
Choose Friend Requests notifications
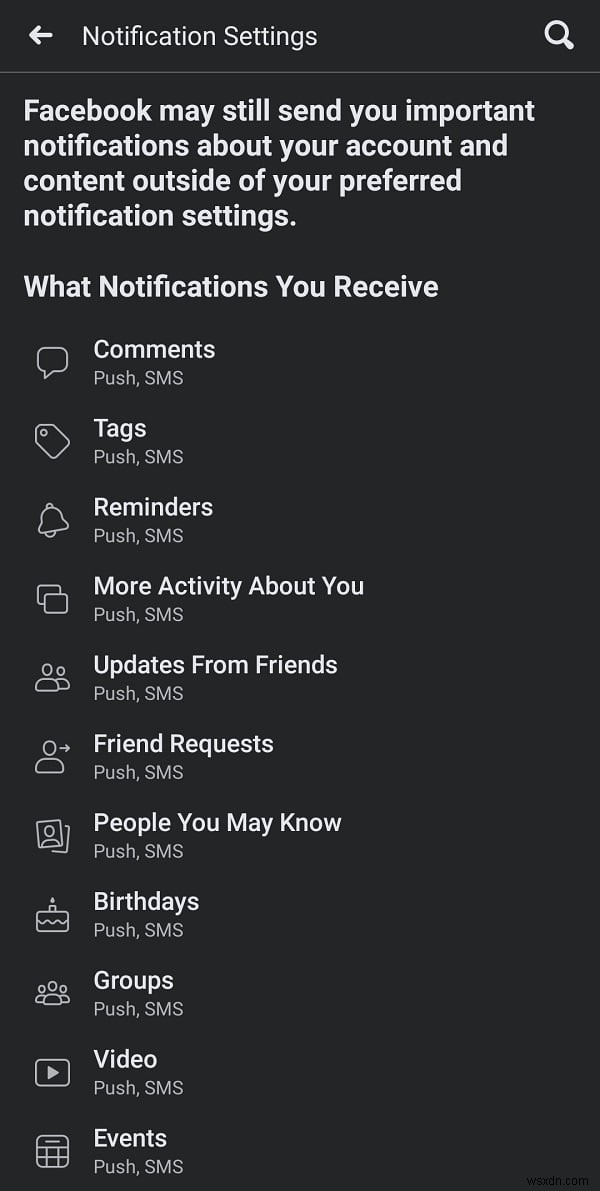[x=183, y=756]
